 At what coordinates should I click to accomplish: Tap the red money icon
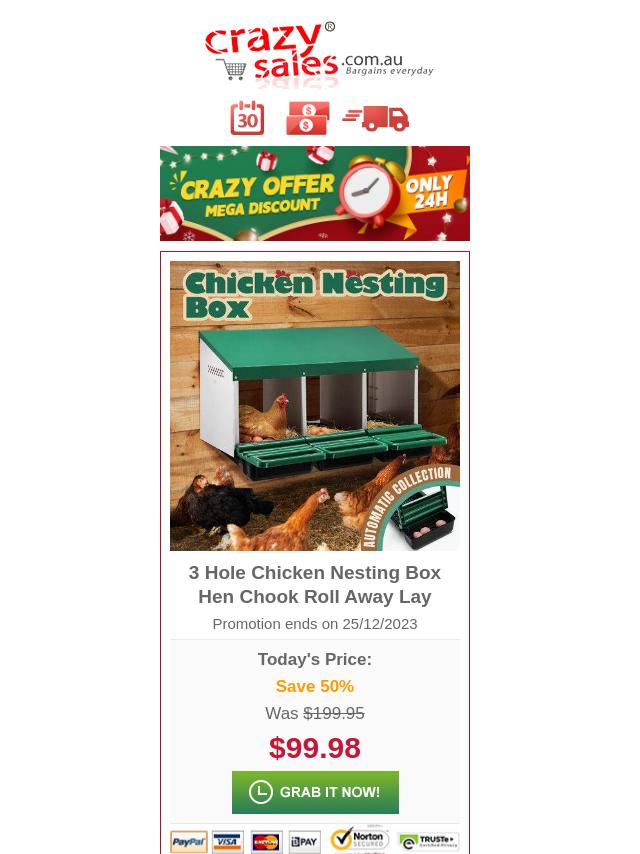coord(307,118)
